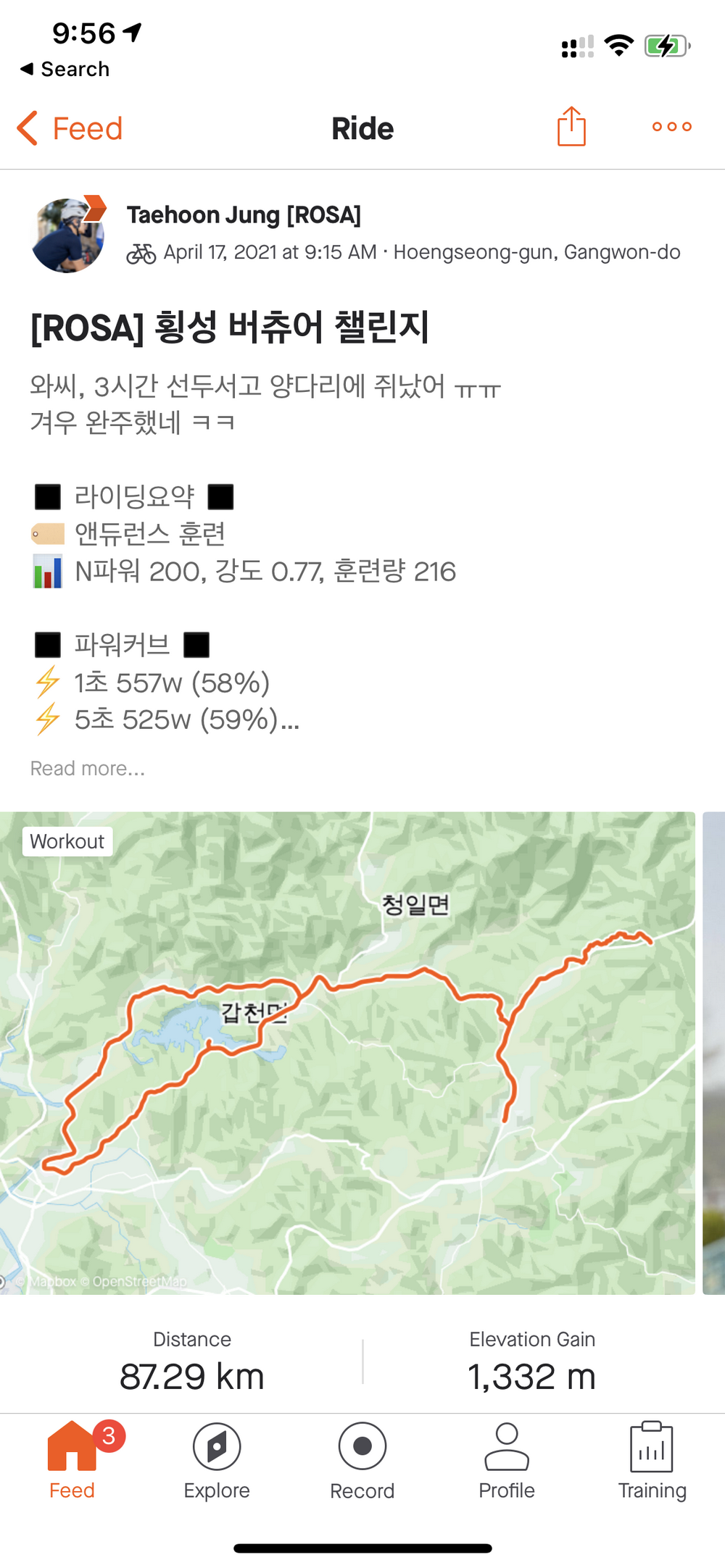
Task: Go back to the Feed
Action: point(70,129)
